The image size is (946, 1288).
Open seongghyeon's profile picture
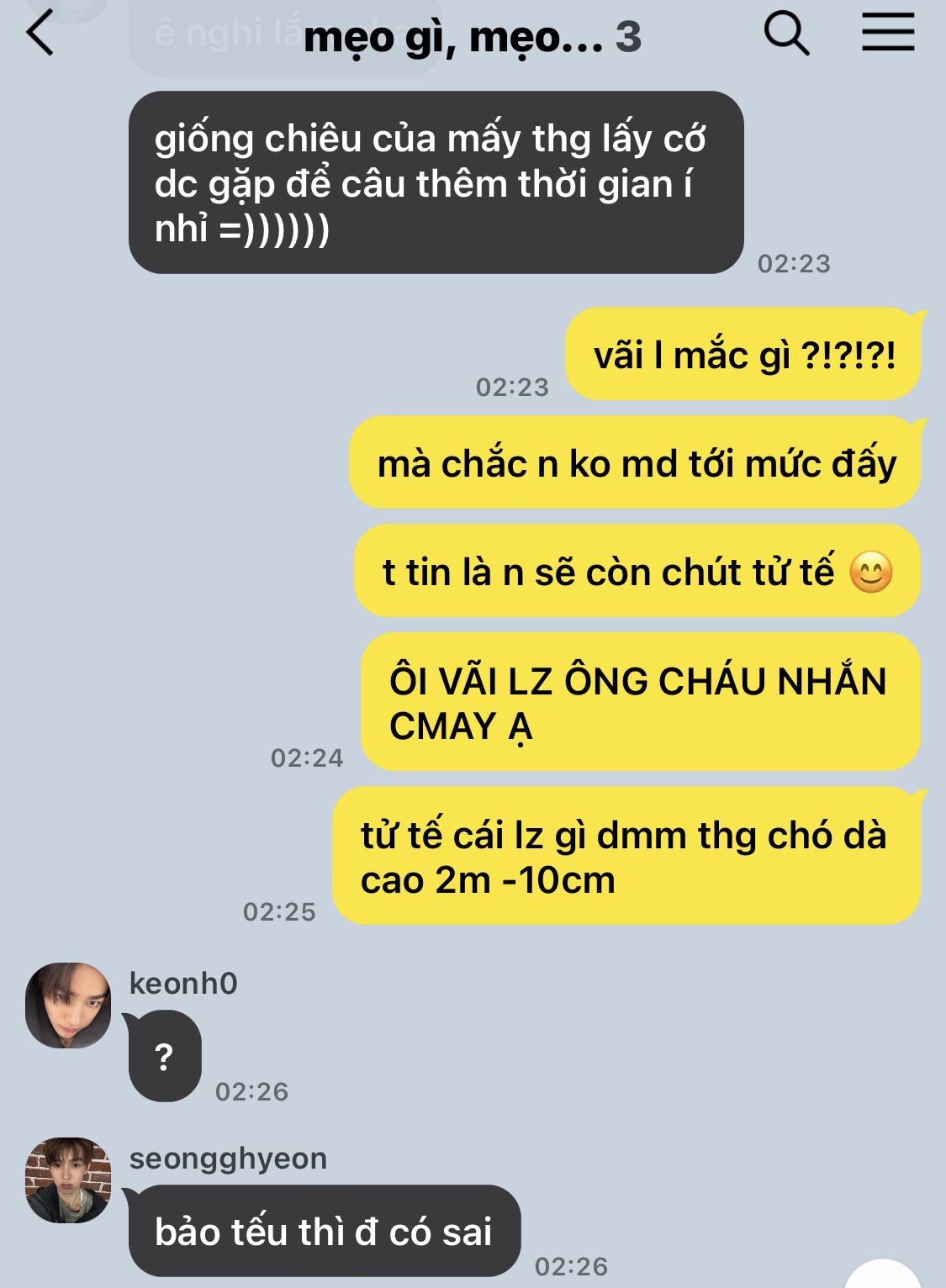point(68,1180)
